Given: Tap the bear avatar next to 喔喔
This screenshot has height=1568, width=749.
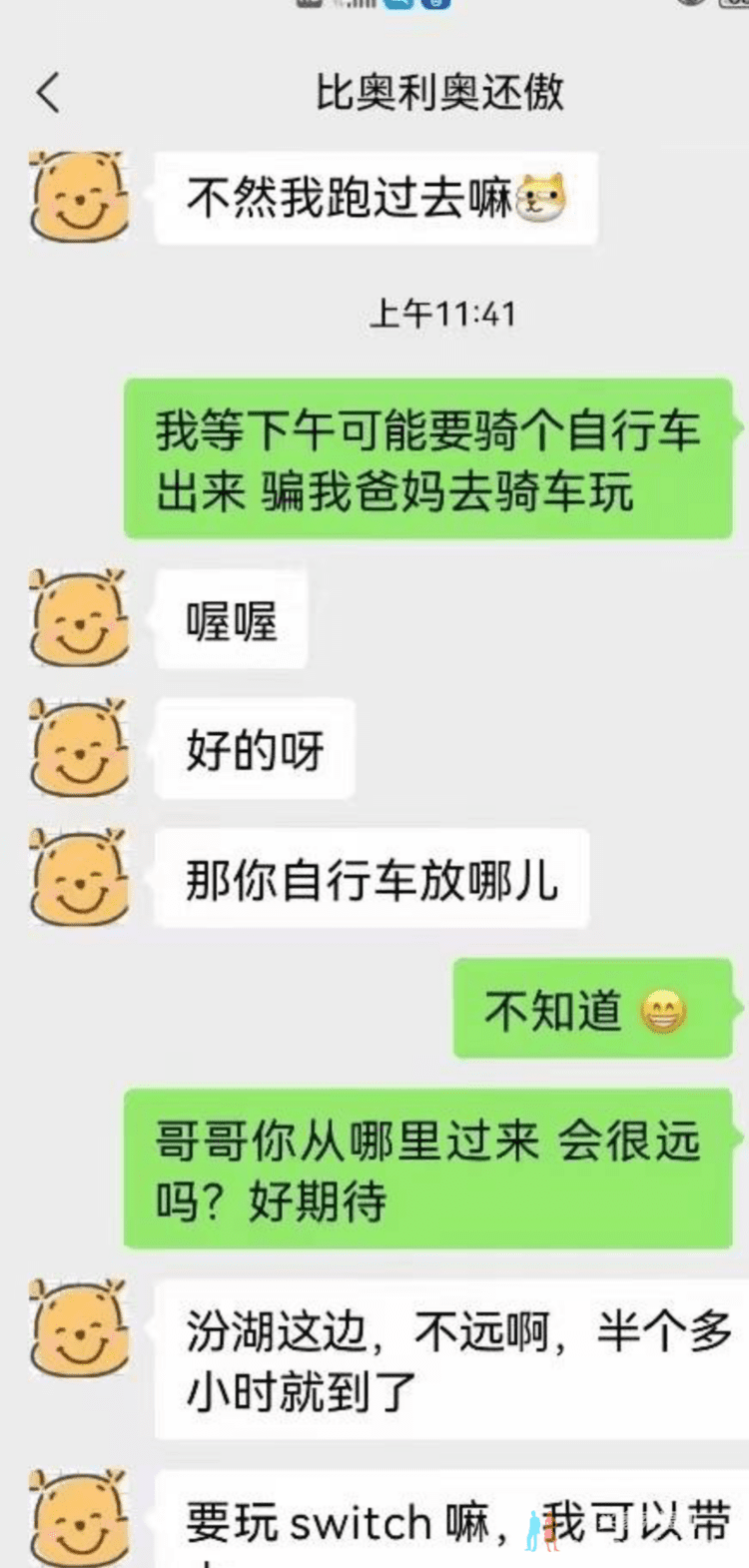Looking at the screenshot, I should 80,618.
